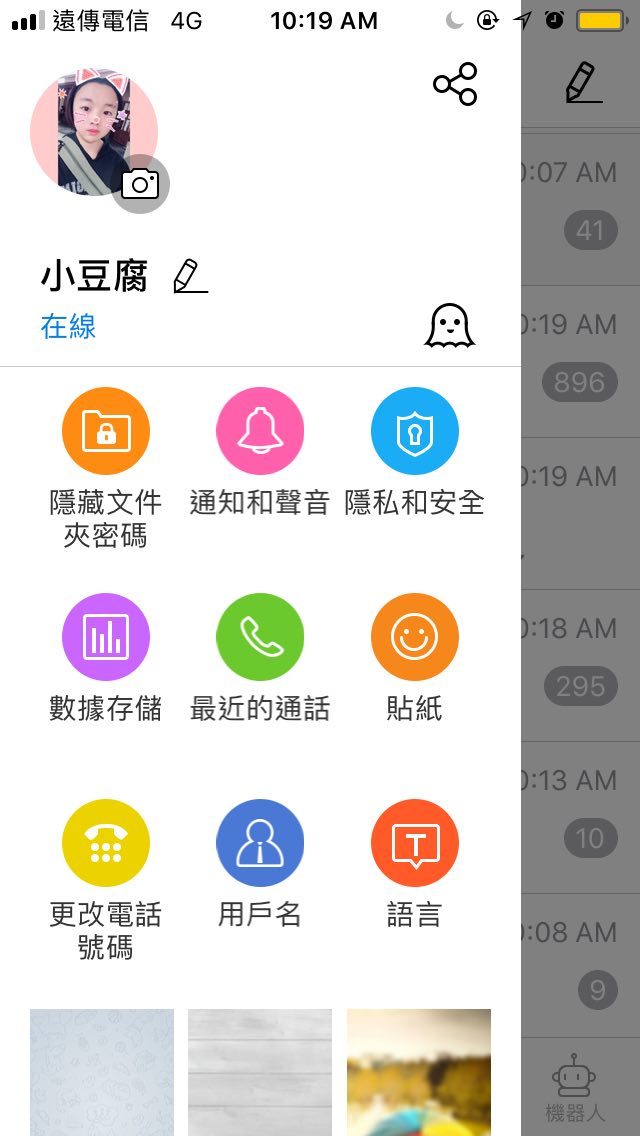Viewport: 640px width, 1136px height.
Task: Choose the white wood plank wallpaper
Action: click(x=260, y=1072)
